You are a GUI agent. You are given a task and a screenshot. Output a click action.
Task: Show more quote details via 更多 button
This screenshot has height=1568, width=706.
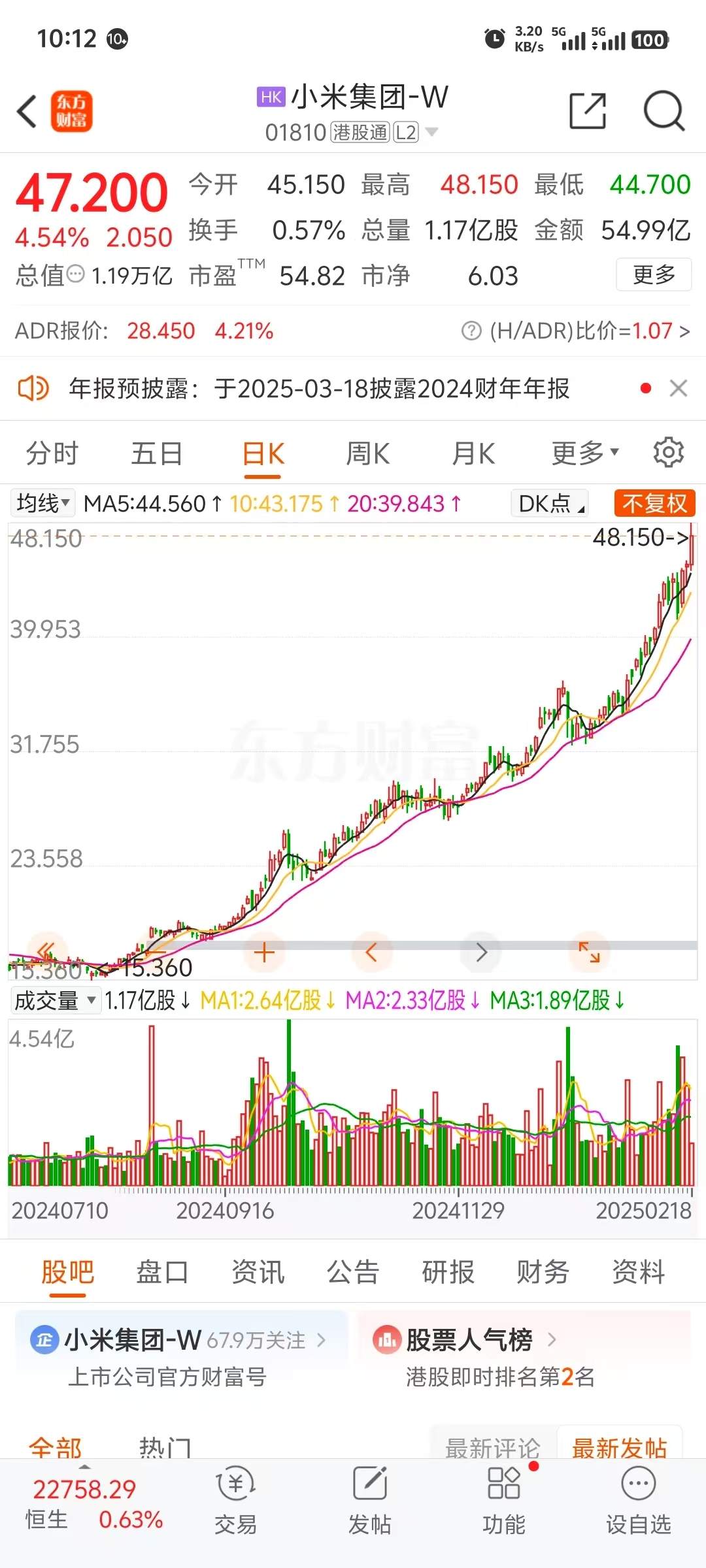click(x=653, y=275)
